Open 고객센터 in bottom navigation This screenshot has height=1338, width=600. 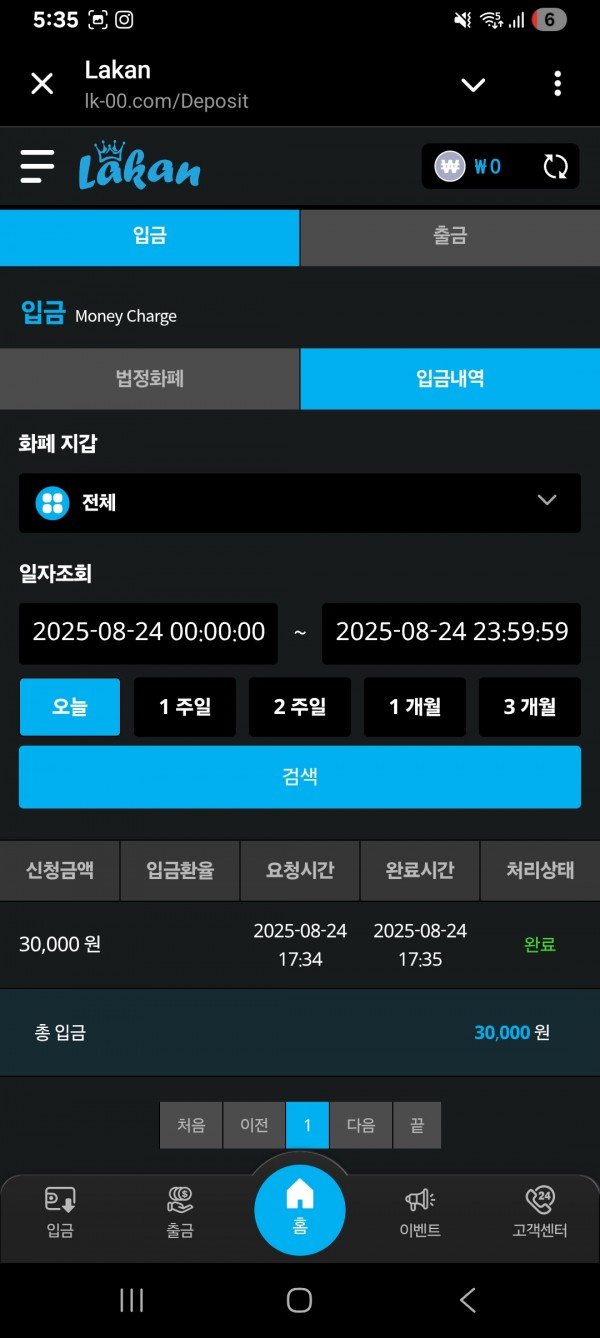(x=539, y=1212)
